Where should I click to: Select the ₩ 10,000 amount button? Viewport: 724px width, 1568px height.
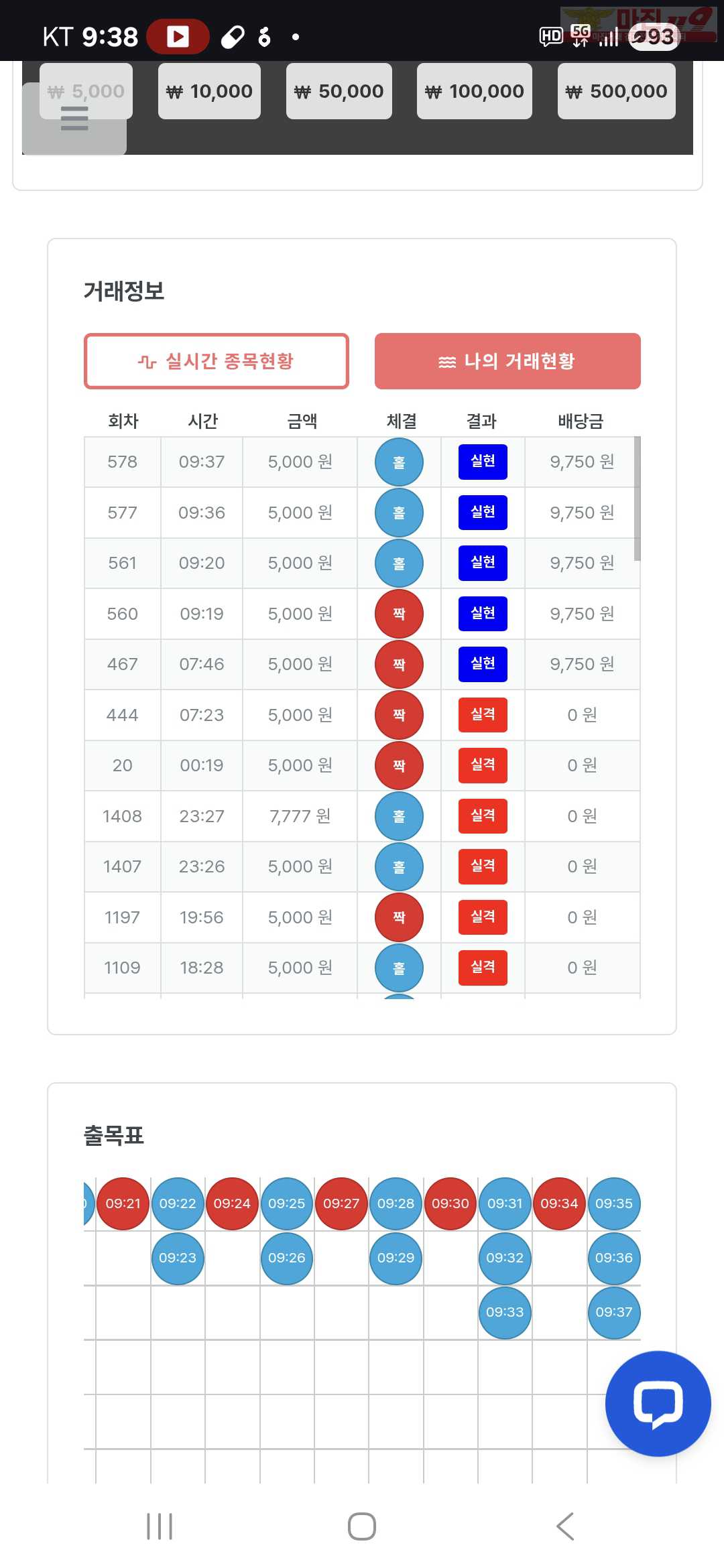click(209, 91)
